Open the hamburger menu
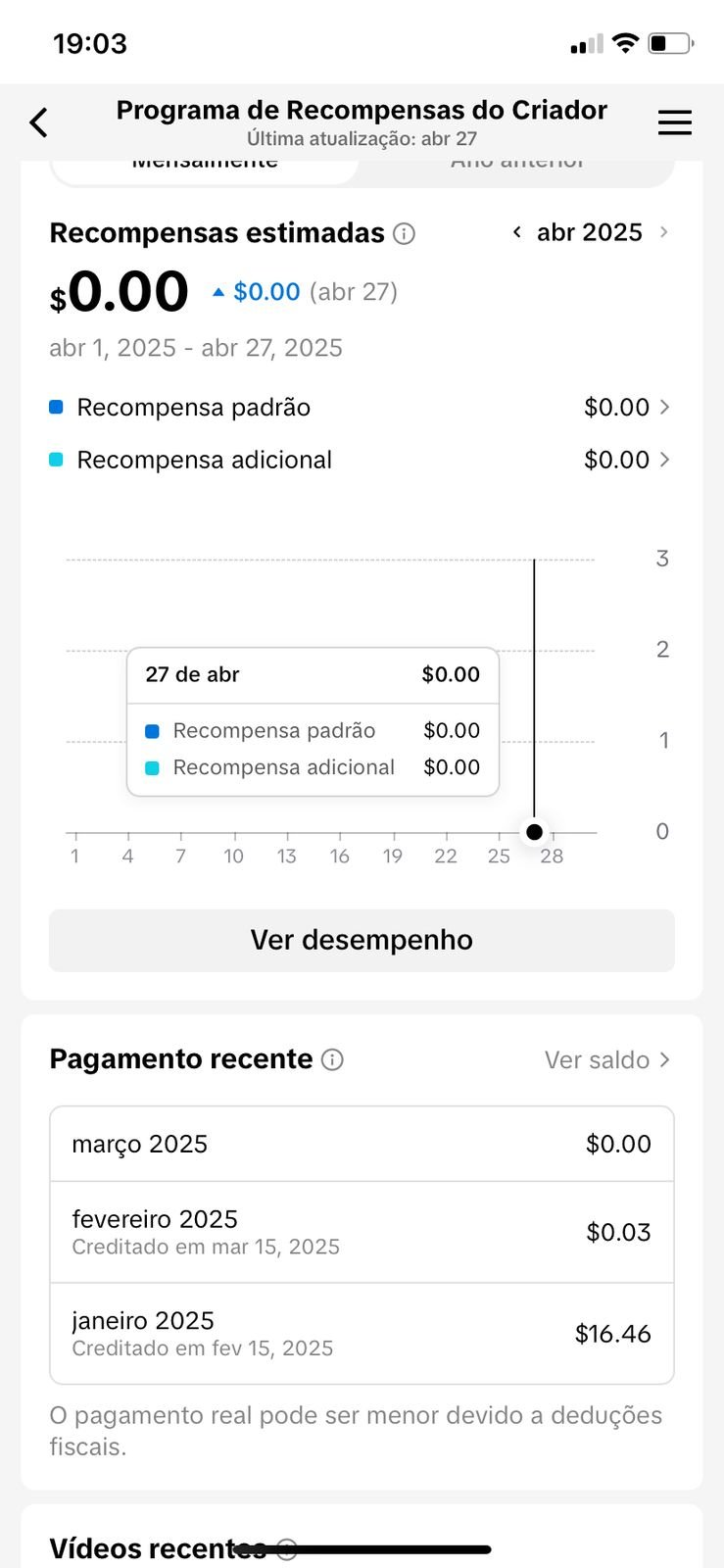Screen dimensions: 724x1568 674,122
